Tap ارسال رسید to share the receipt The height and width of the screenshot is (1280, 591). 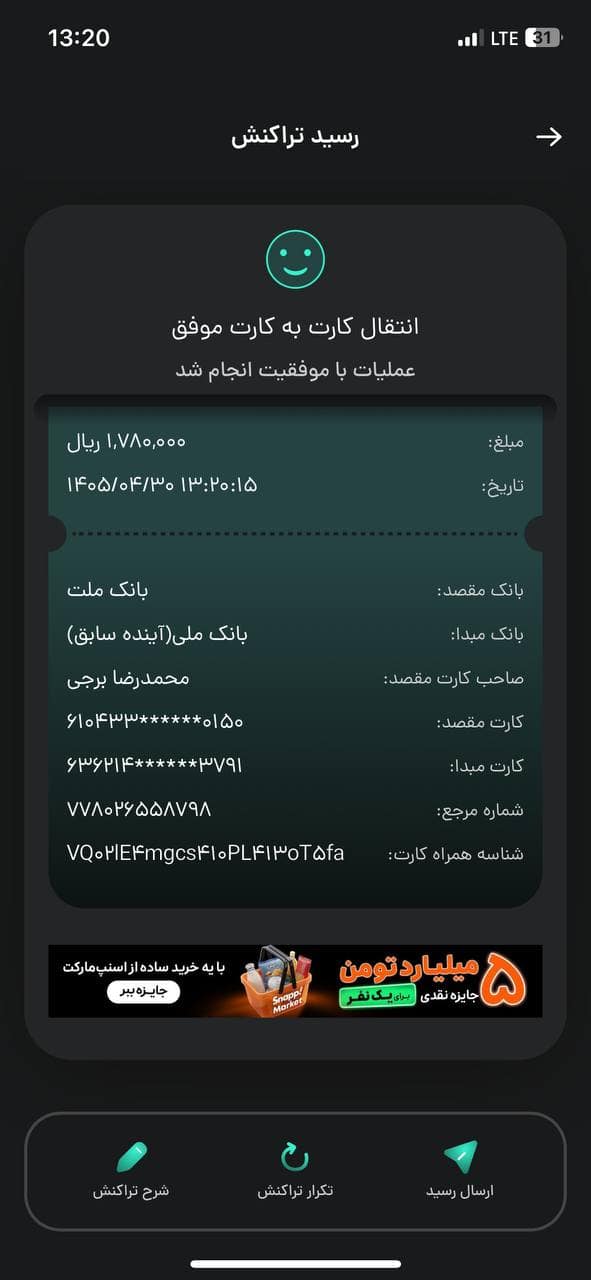[460, 1171]
